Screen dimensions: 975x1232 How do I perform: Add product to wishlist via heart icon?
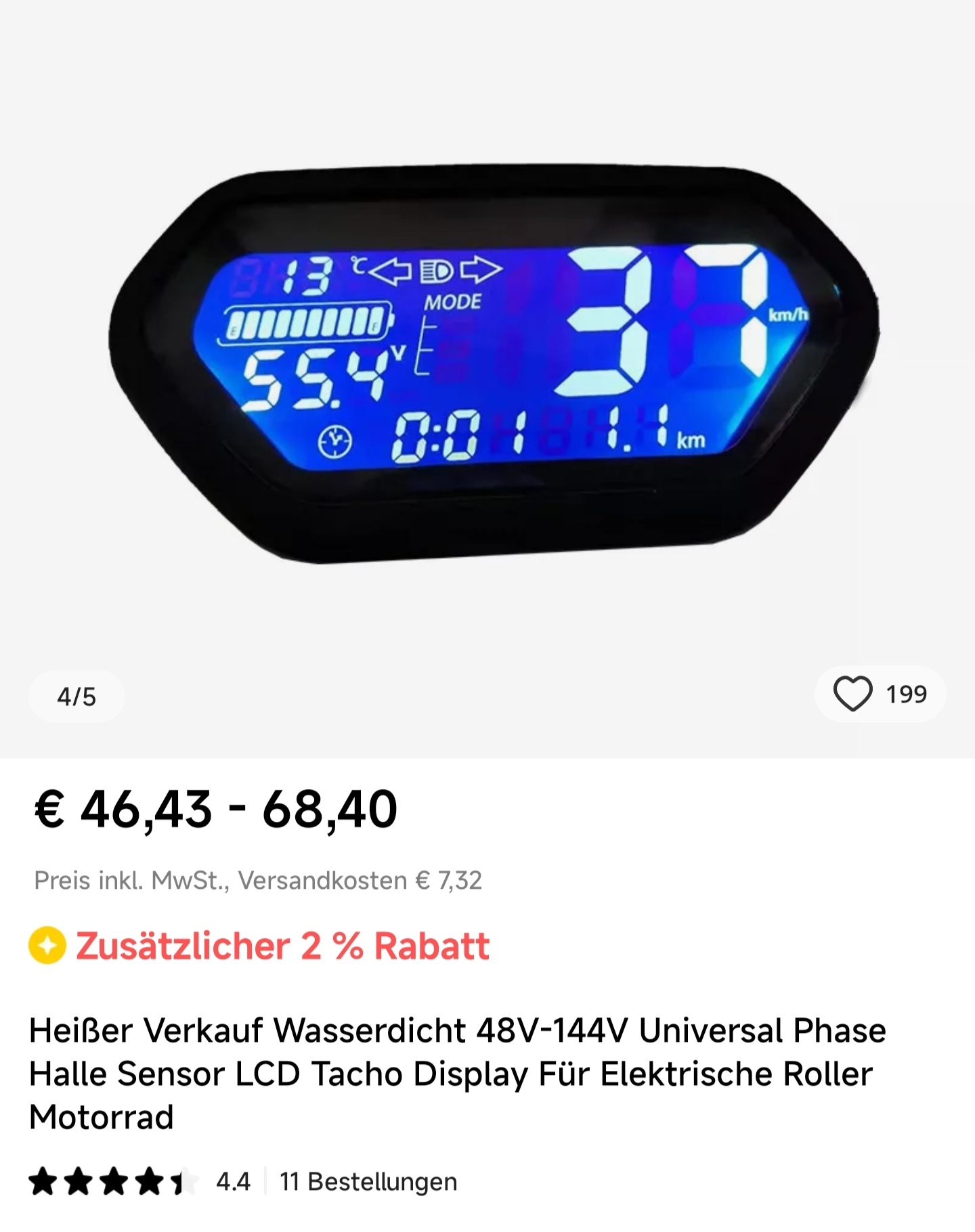pos(852,695)
